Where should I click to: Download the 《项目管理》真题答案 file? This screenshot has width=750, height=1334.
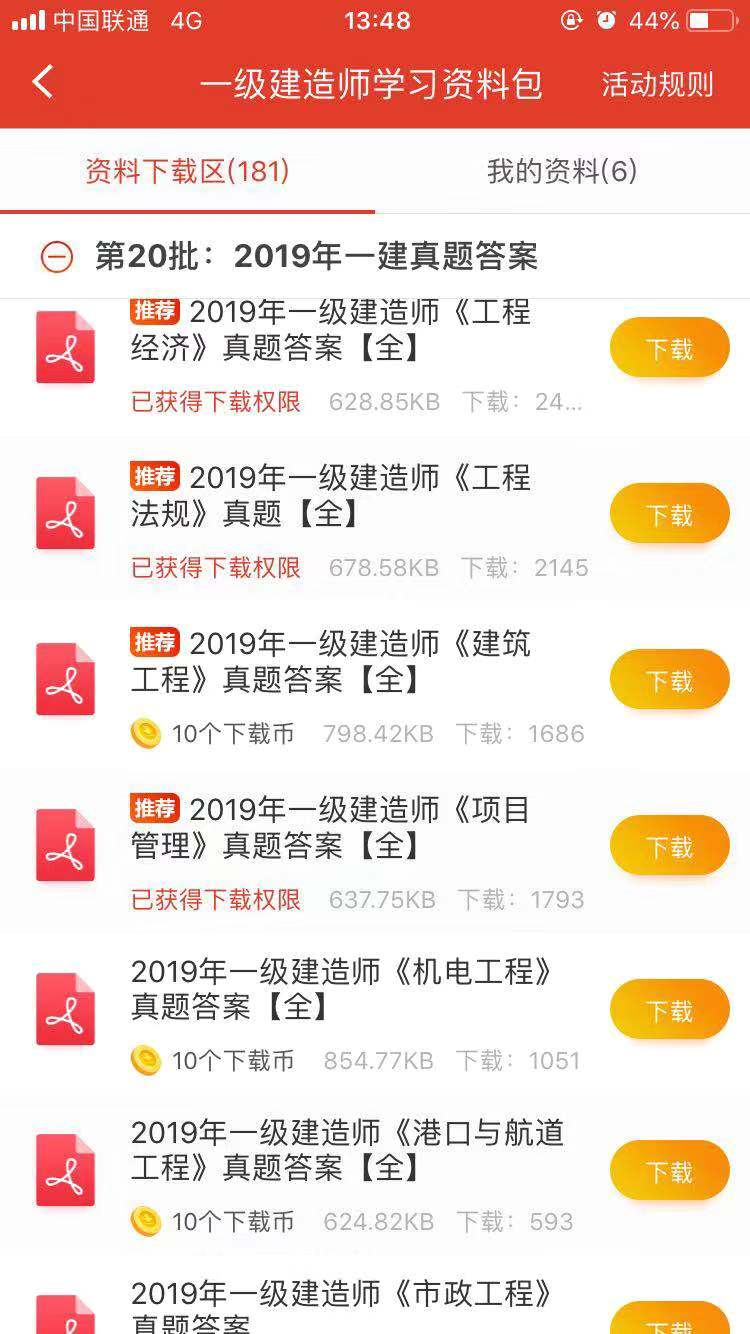click(x=670, y=846)
